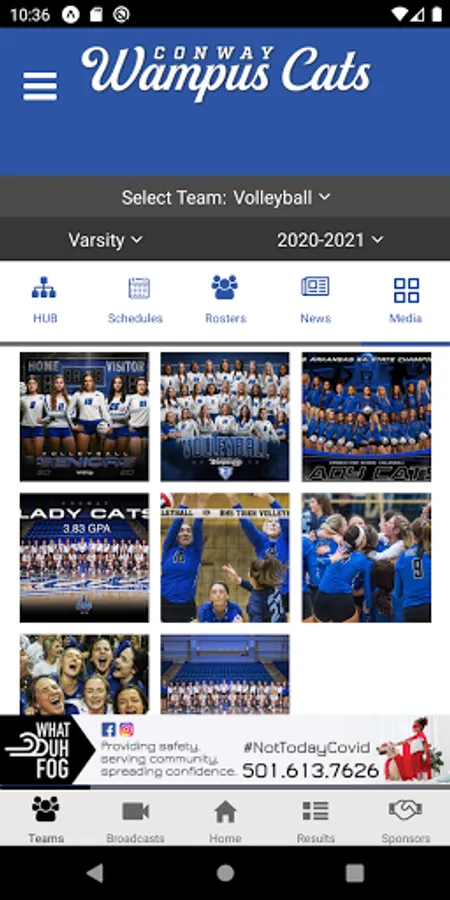Open the Schedules tab
The height and width of the screenshot is (900, 450).
(135, 301)
